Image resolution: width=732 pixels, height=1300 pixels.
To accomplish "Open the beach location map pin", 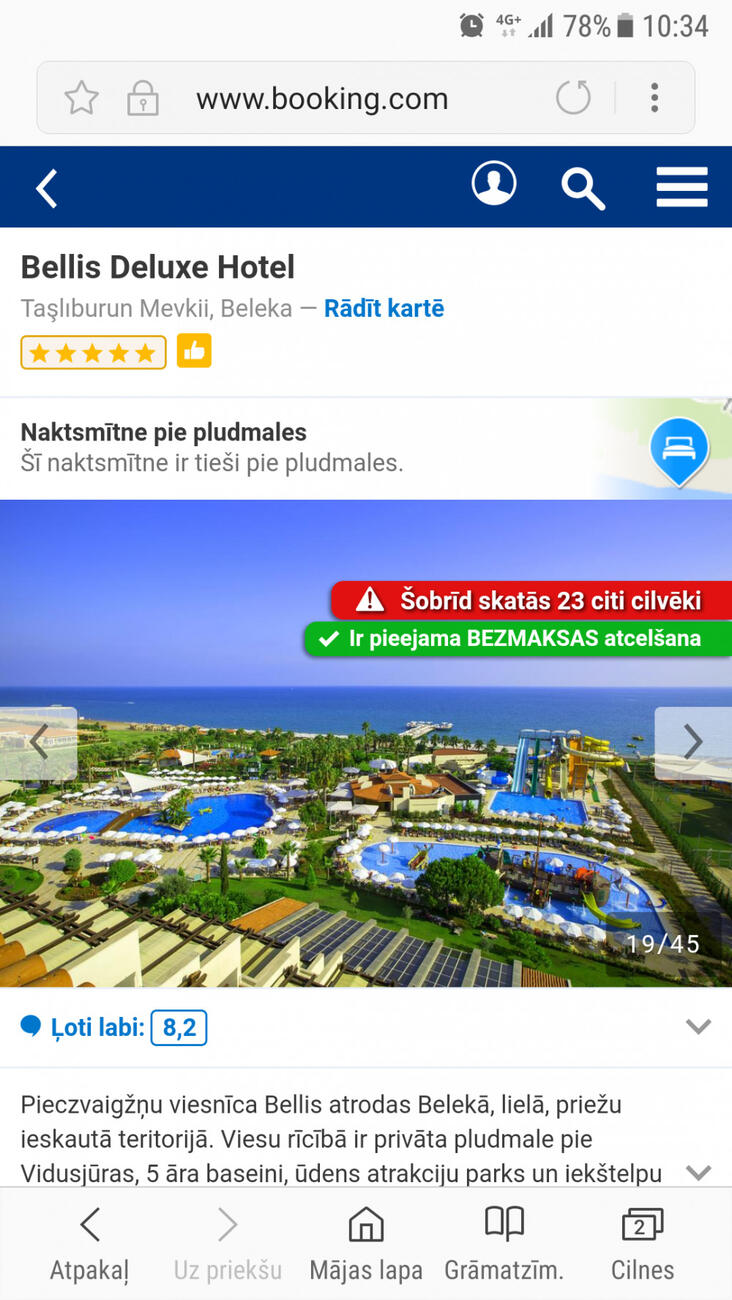I will point(679,450).
